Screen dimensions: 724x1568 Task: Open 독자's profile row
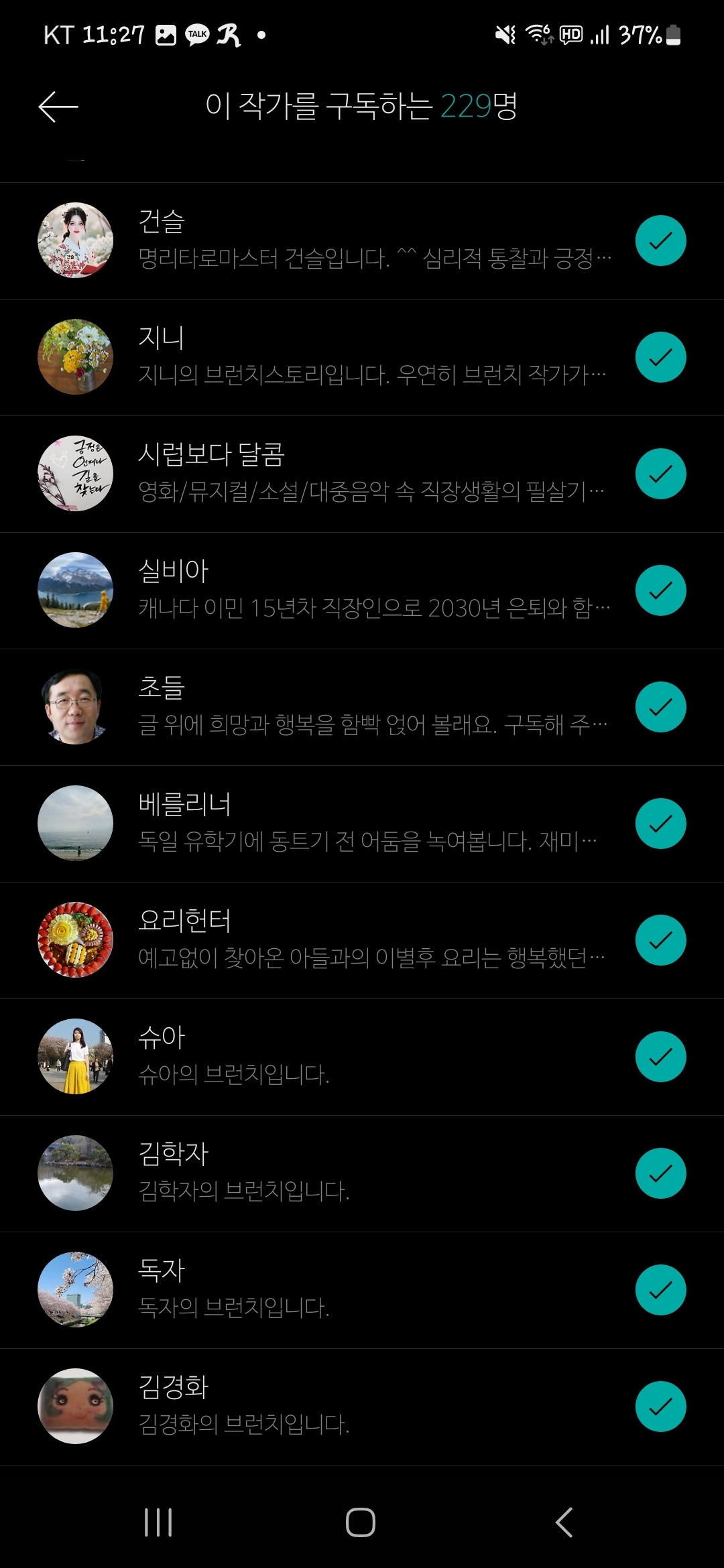pos(362,1291)
